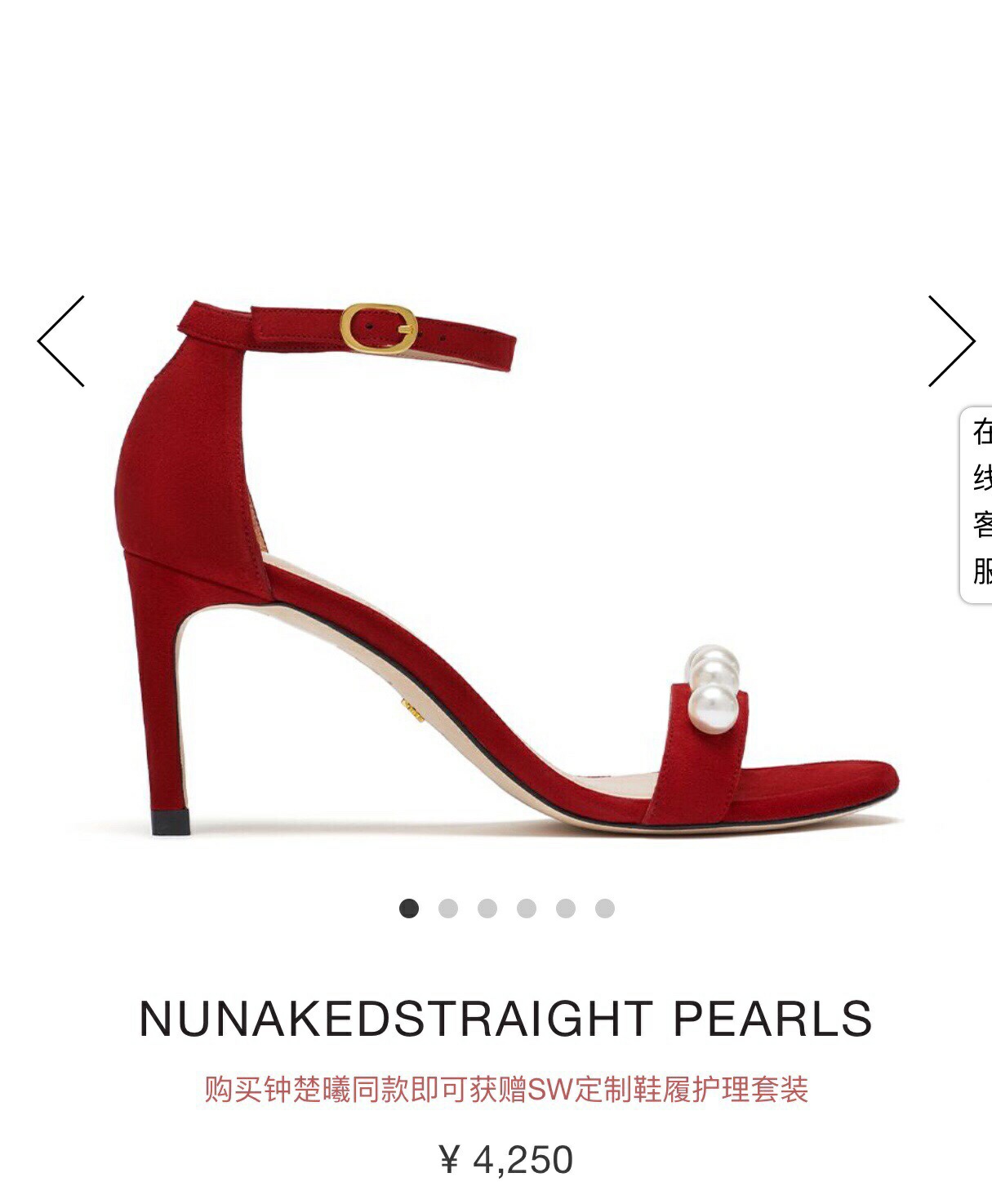The width and height of the screenshot is (992, 1204).
Task: Show the next product image
Action: pyautogui.click(x=951, y=341)
